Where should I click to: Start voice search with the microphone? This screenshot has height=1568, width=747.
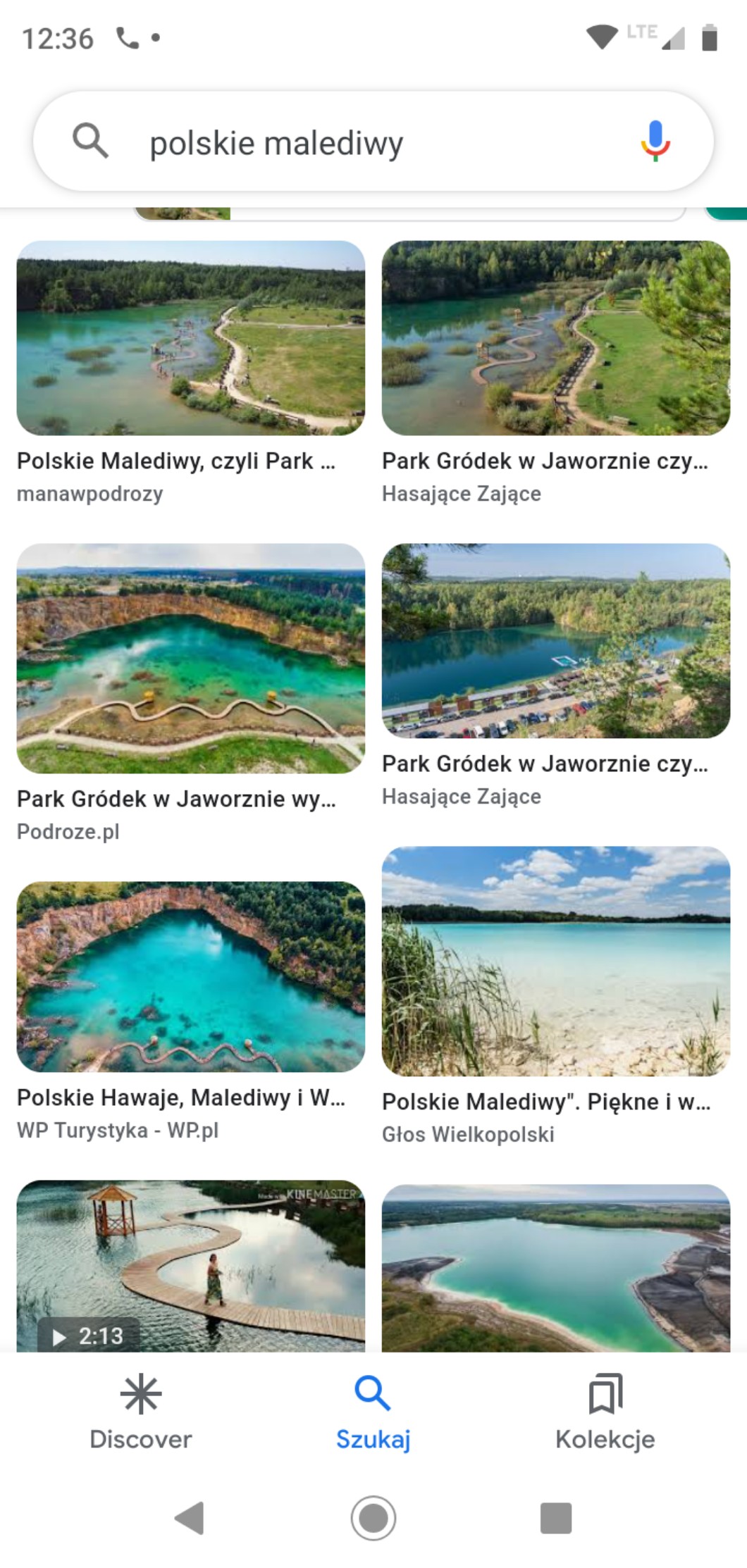click(x=655, y=141)
